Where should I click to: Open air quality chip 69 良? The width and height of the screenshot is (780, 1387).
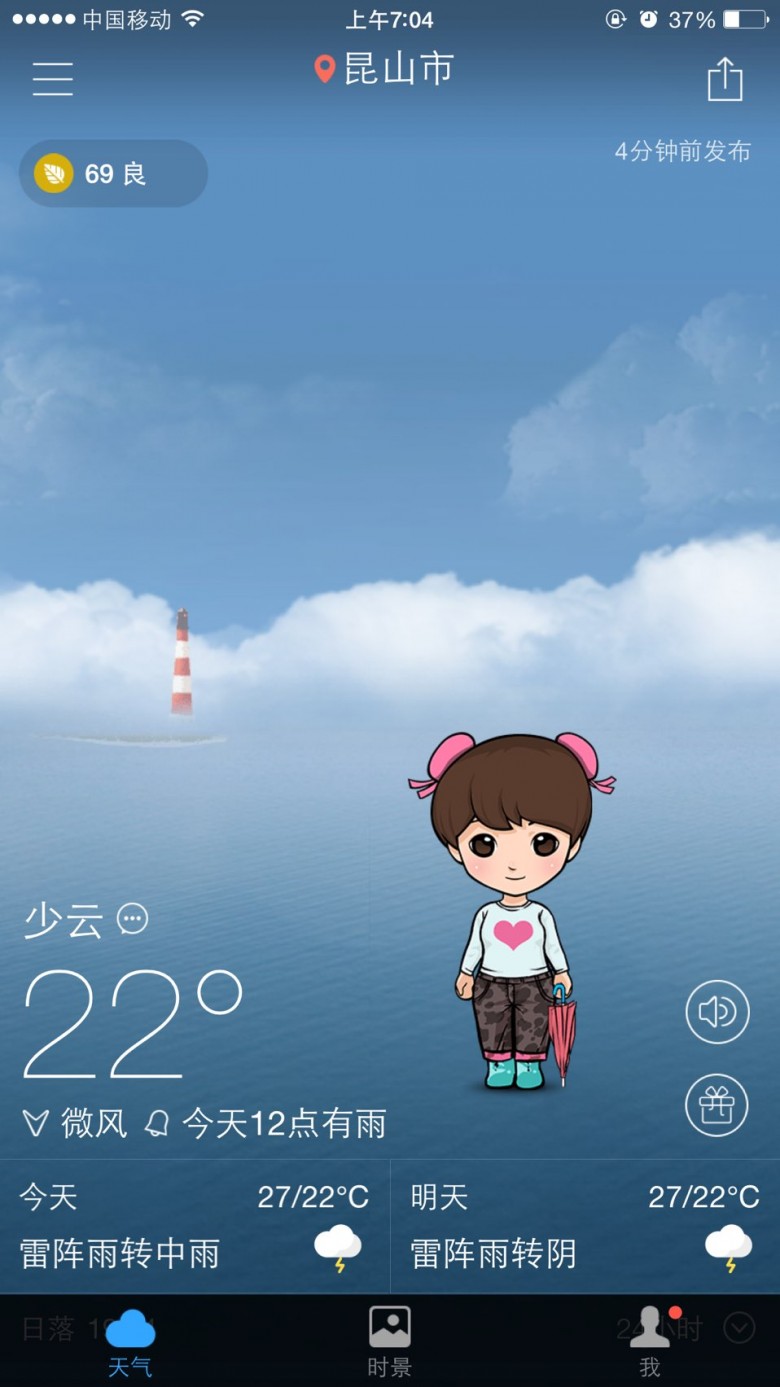(x=114, y=174)
